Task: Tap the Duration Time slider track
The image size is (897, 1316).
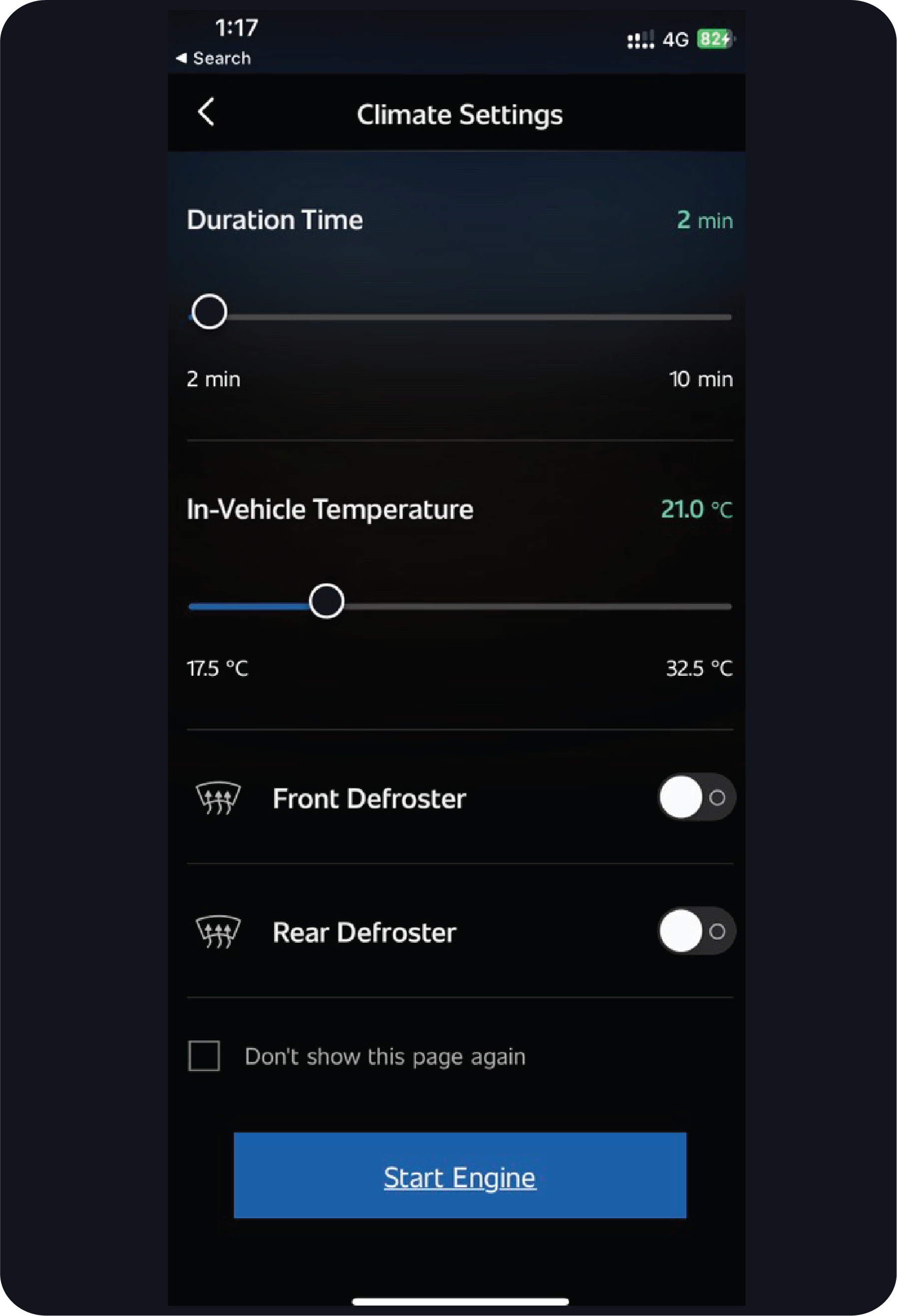Action: [460, 317]
